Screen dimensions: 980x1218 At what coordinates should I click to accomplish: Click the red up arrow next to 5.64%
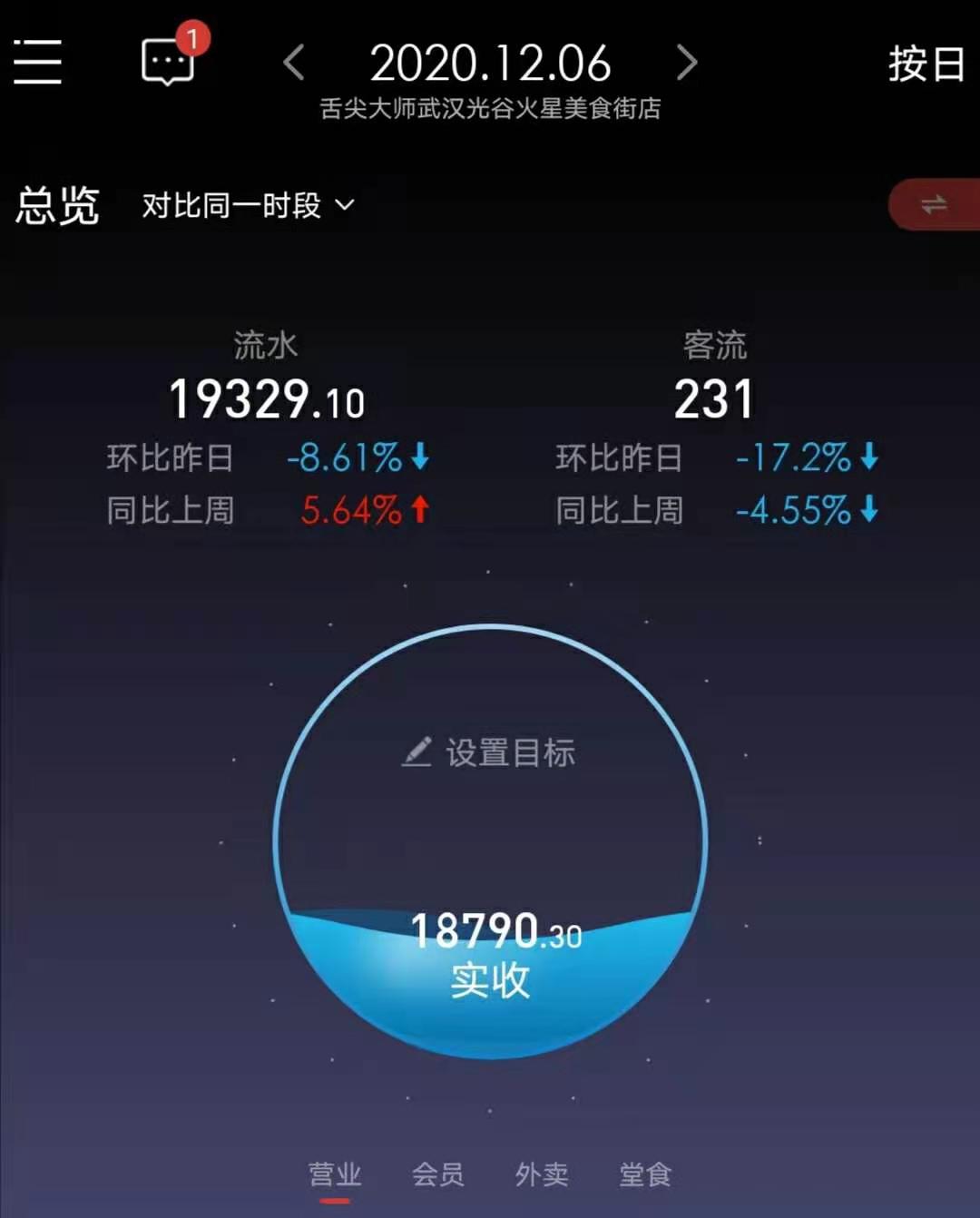click(x=418, y=510)
